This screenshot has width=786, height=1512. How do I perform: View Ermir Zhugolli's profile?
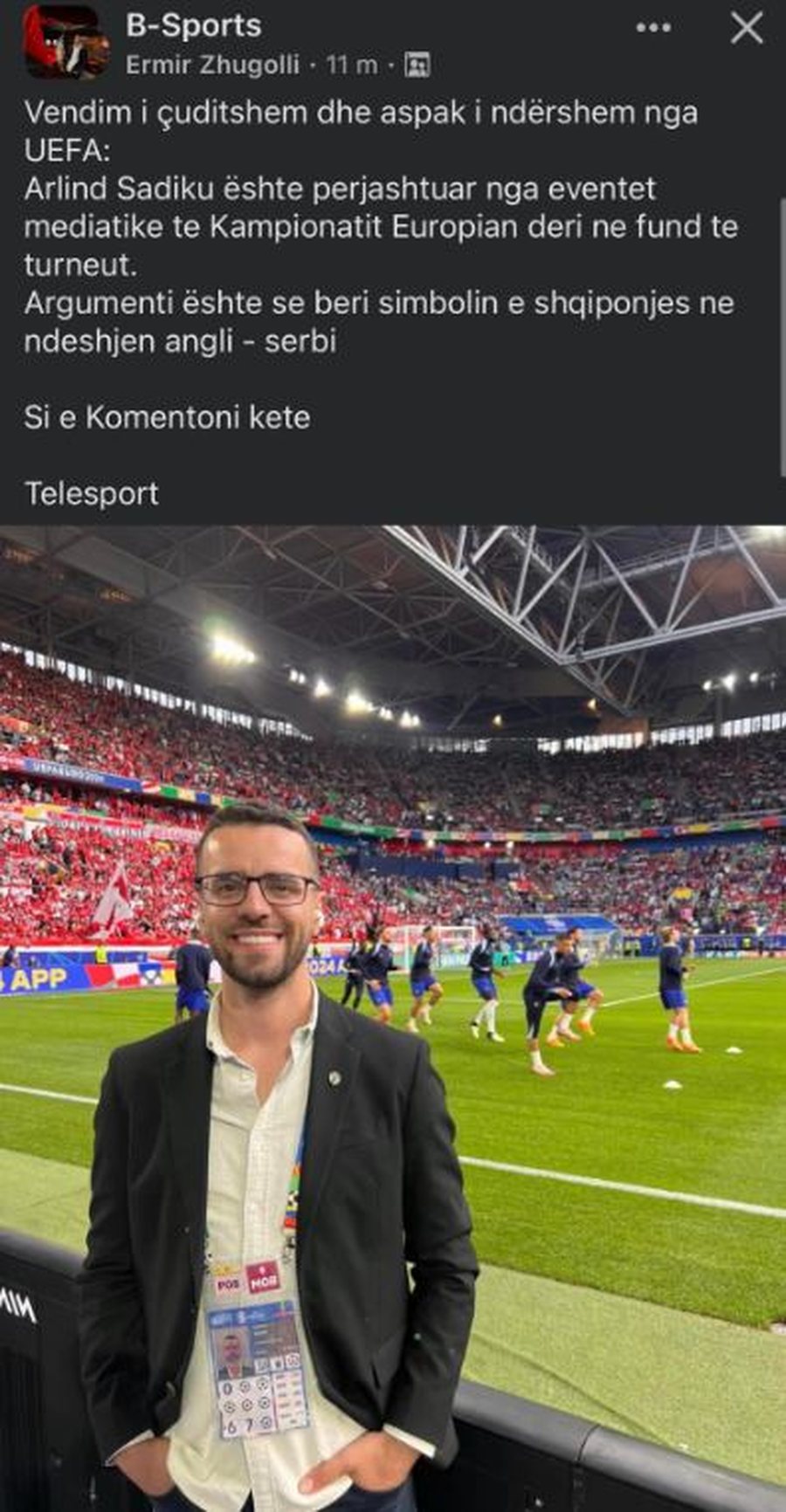tap(212, 65)
